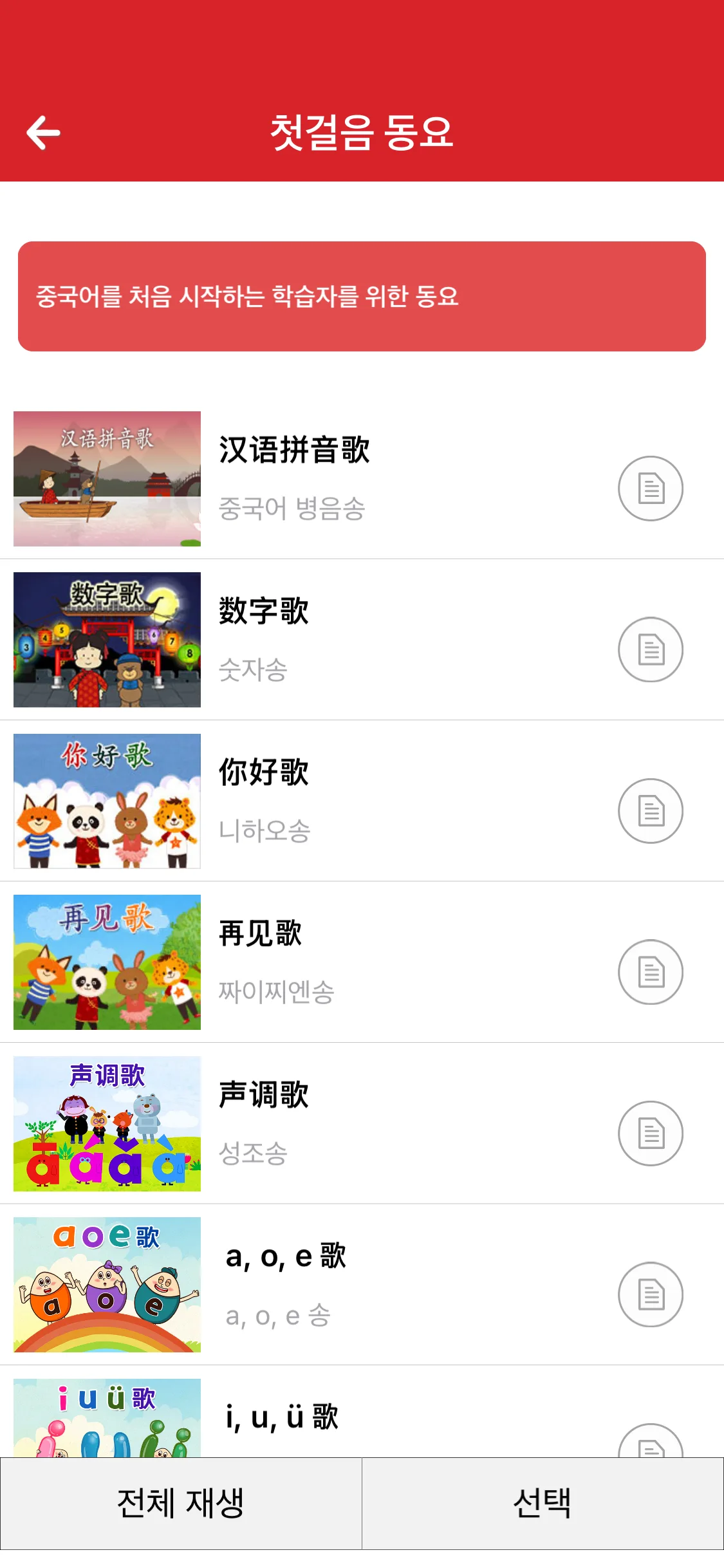
Task: Tap the 첫걸음 동요 title bar
Action: click(x=362, y=133)
